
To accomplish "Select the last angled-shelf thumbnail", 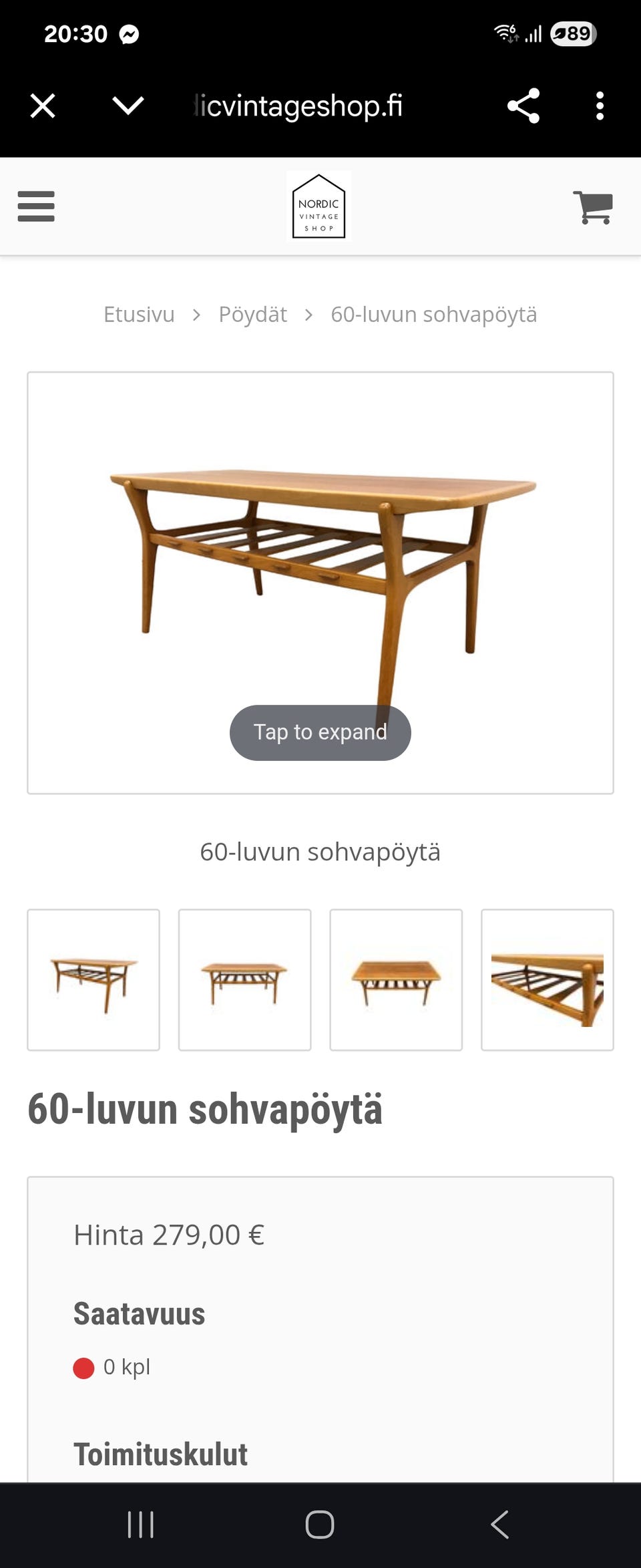I will coord(548,979).
